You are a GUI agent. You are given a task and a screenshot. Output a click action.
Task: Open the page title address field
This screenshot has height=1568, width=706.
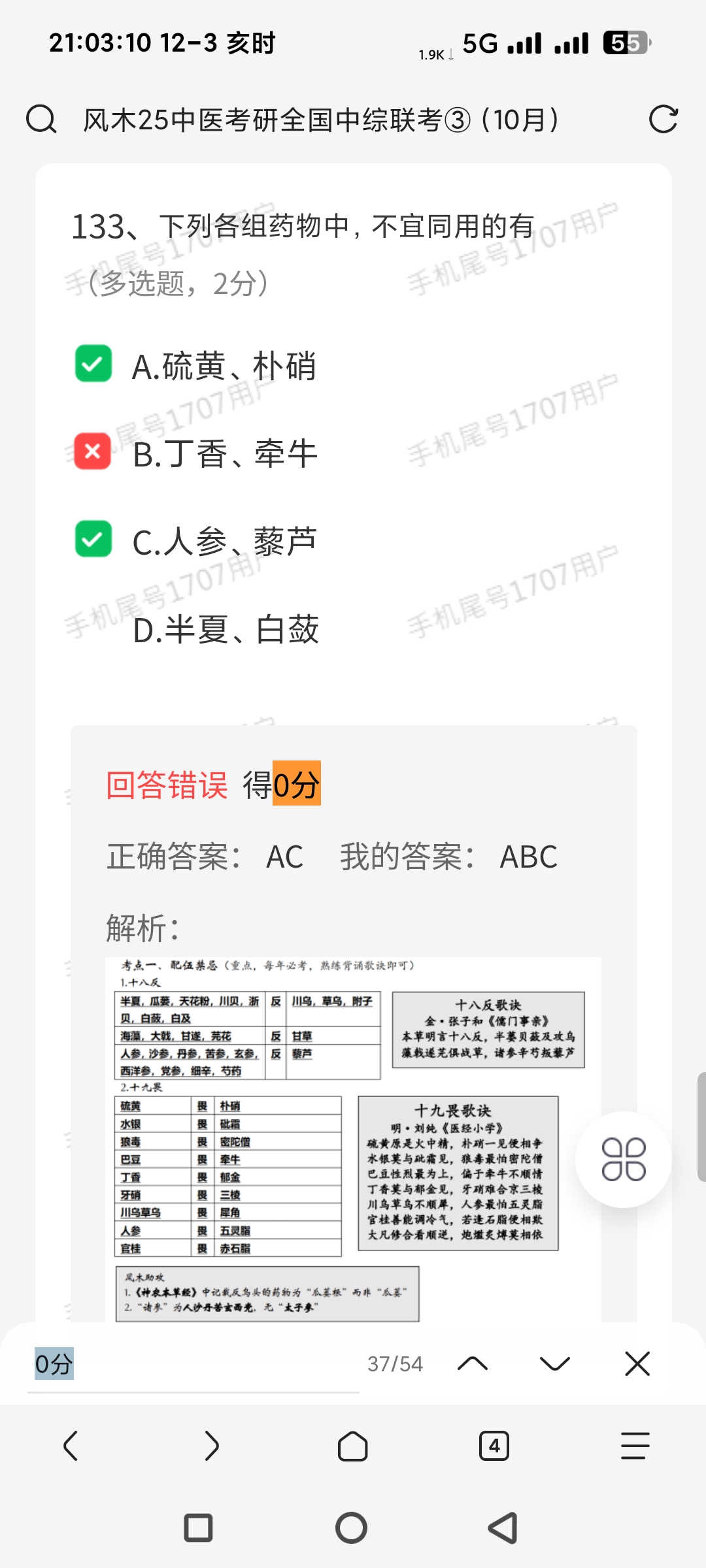pyautogui.click(x=320, y=120)
